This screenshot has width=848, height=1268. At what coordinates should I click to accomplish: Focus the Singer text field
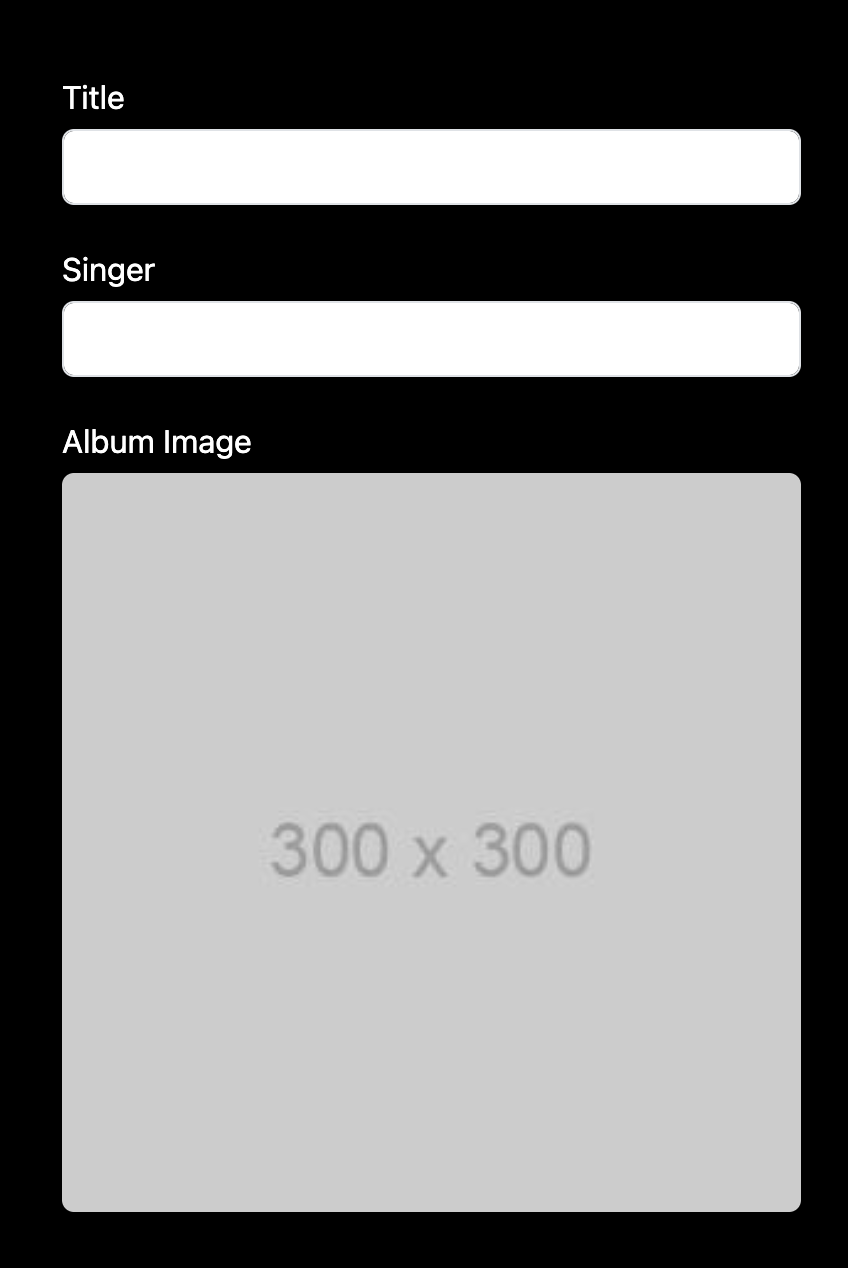click(431, 339)
